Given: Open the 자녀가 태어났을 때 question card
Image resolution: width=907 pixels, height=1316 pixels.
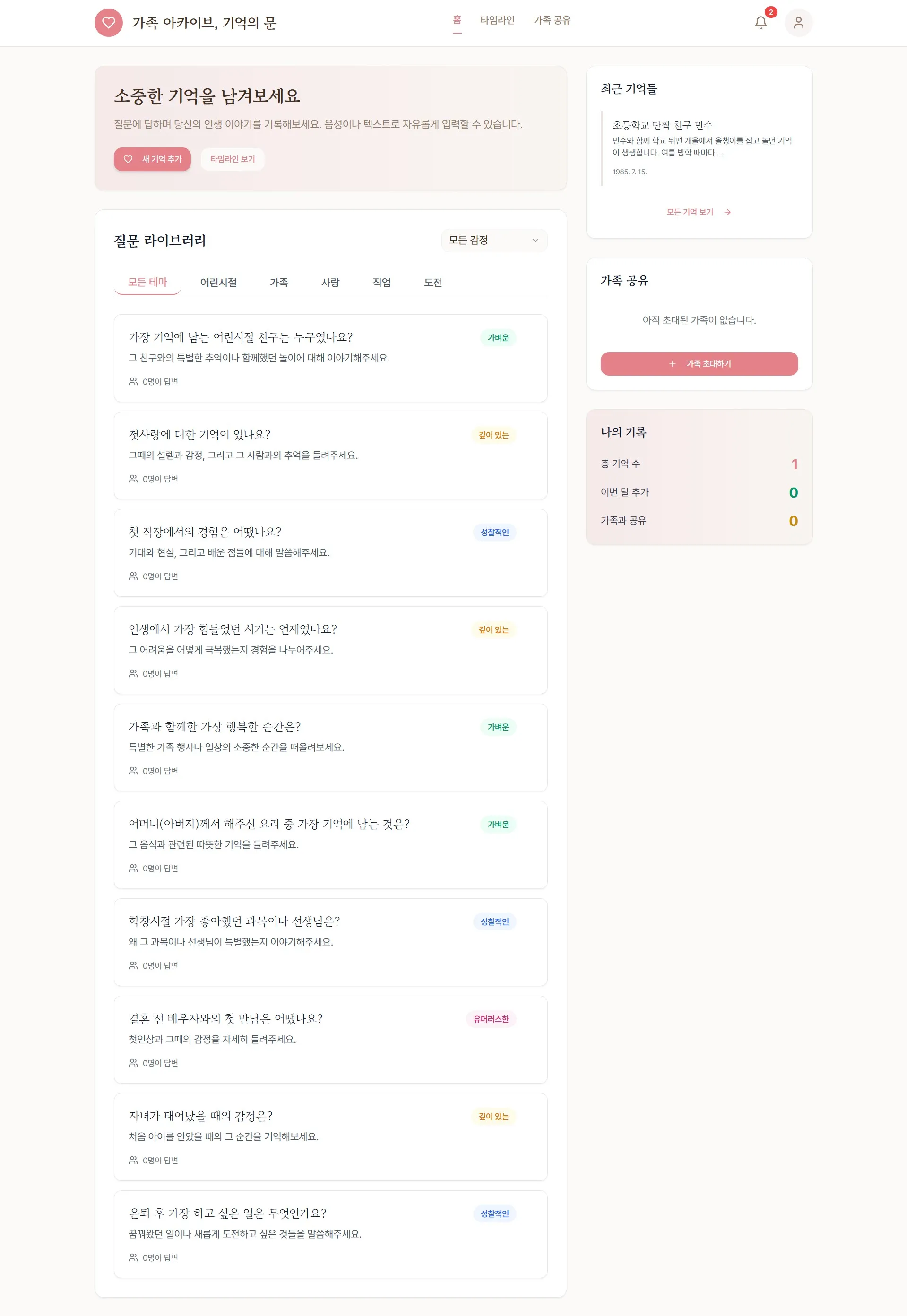Looking at the screenshot, I should [330, 1136].
